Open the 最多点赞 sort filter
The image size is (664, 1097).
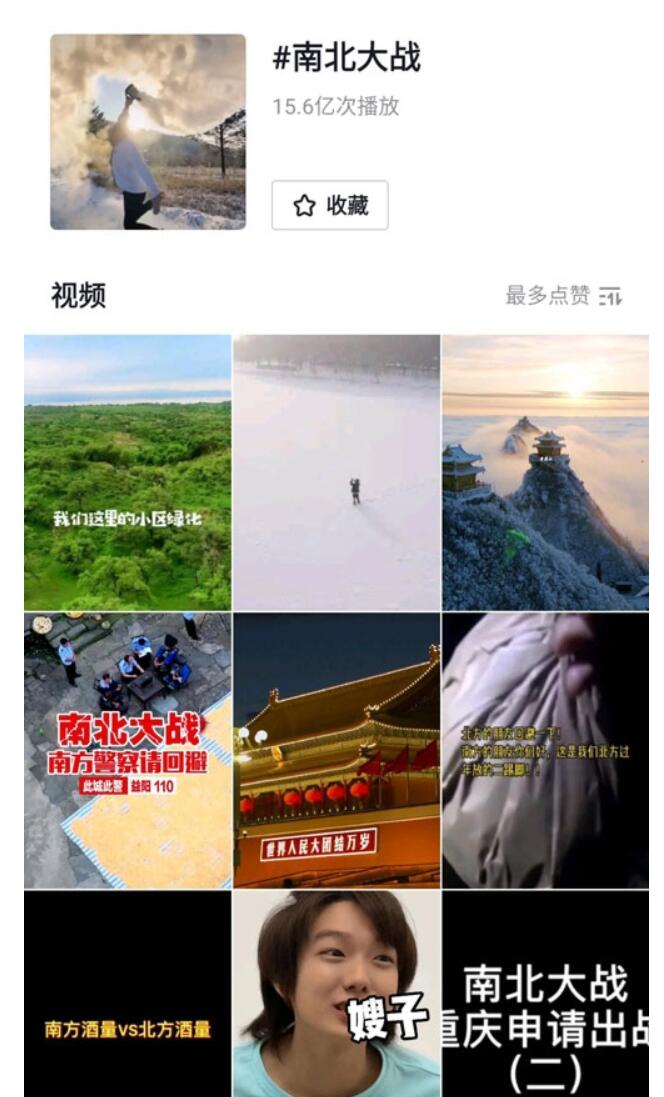(x=563, y=295)
